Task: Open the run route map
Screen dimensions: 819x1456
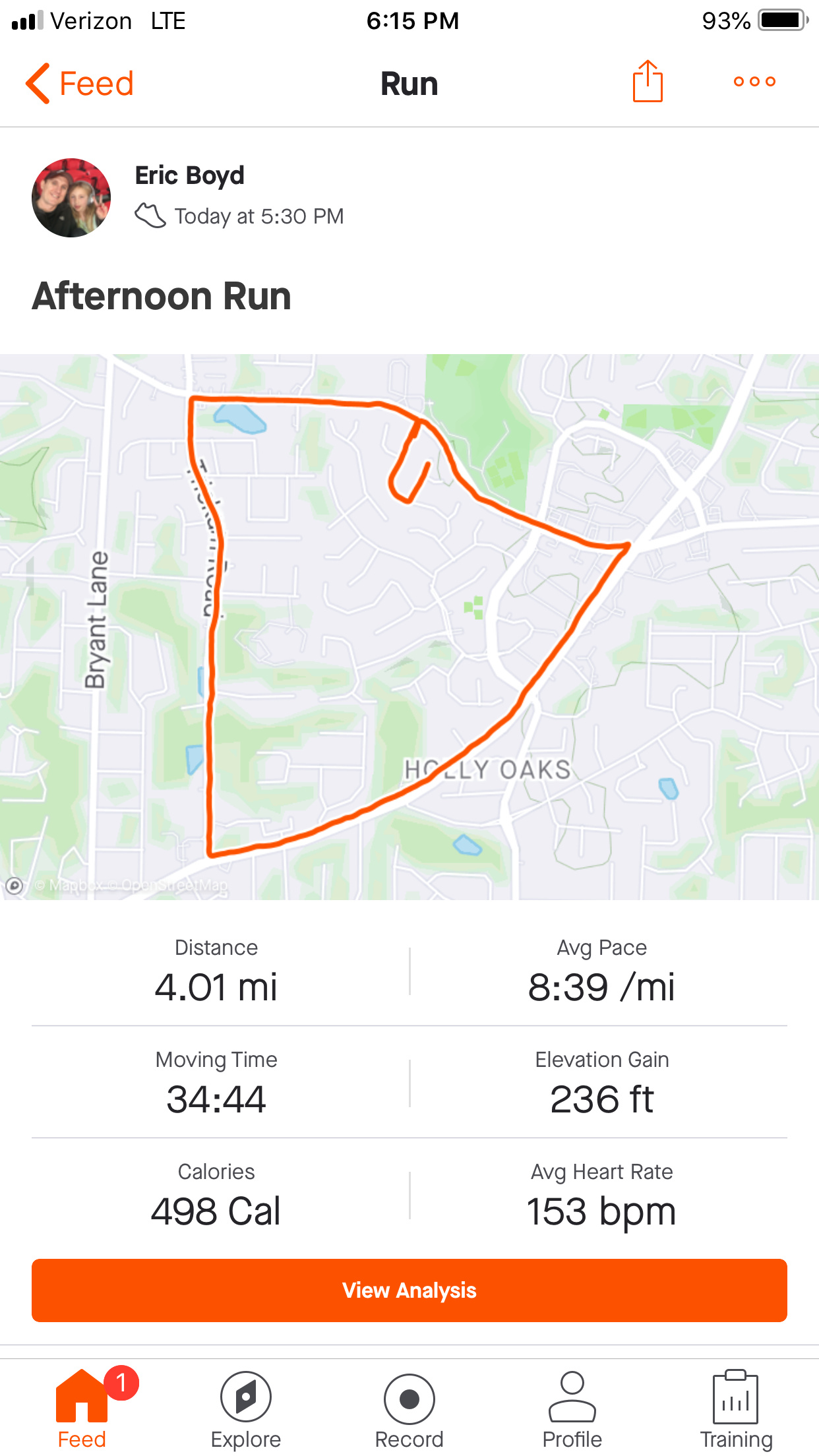Action: (x=409, y=626)
